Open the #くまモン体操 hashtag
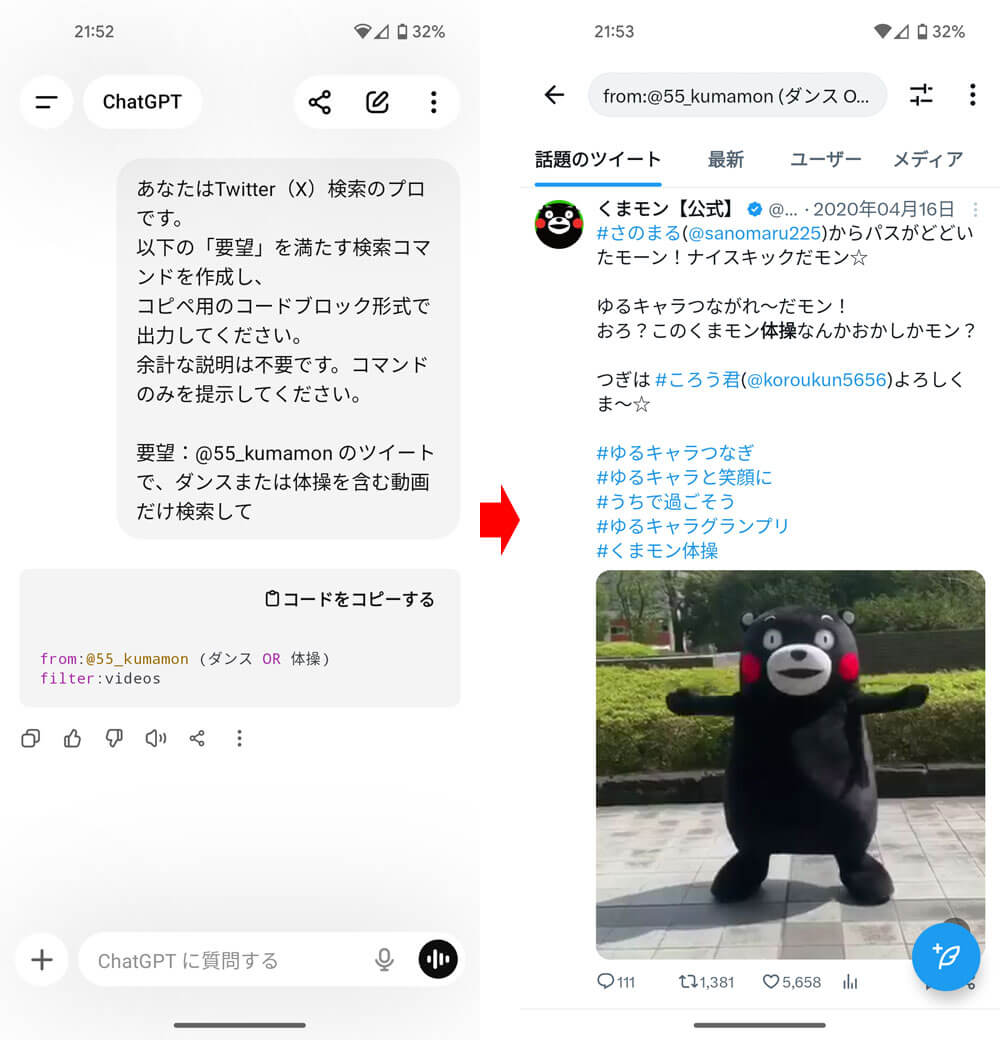Screen dimensions: 1000x1040 point(657,550)
